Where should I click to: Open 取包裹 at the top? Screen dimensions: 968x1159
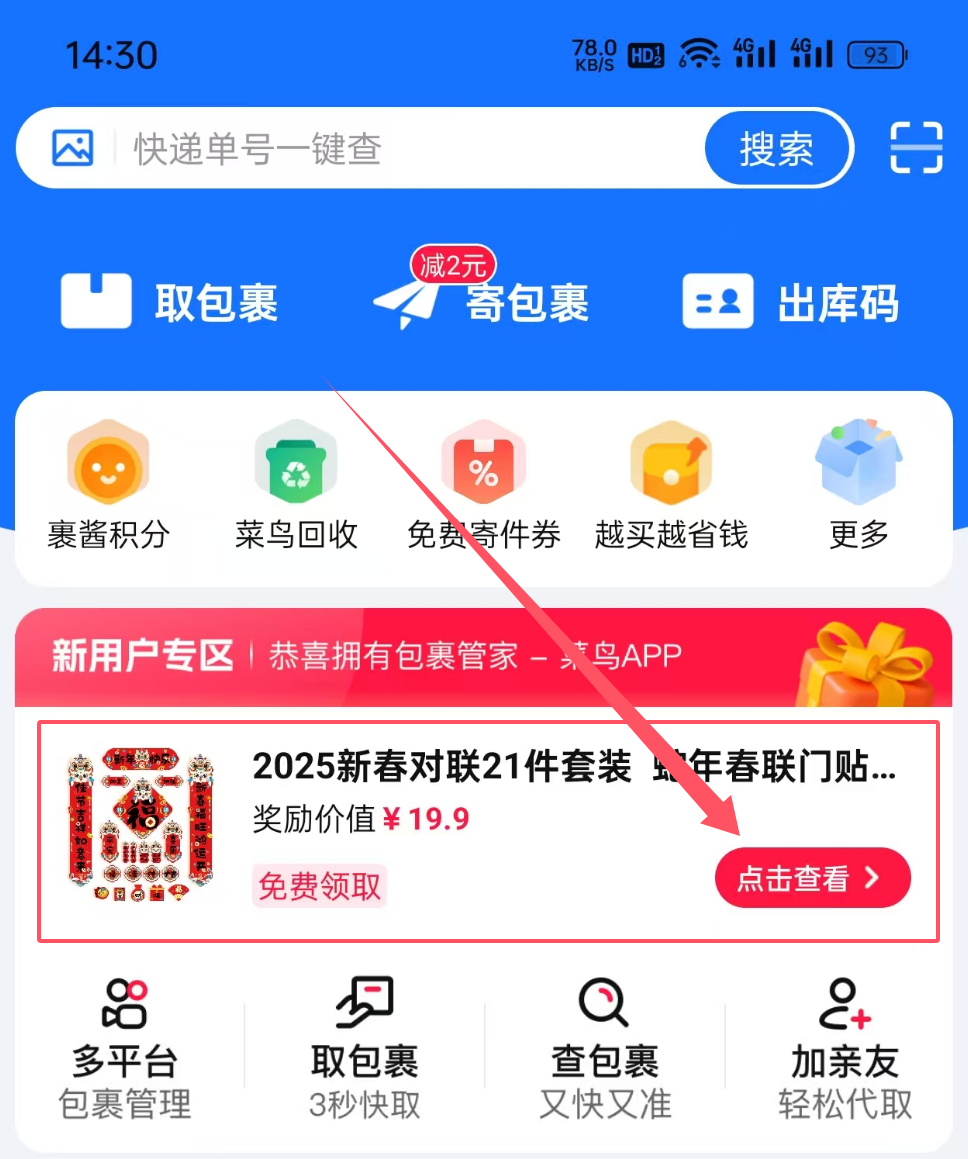coord(170,303)
